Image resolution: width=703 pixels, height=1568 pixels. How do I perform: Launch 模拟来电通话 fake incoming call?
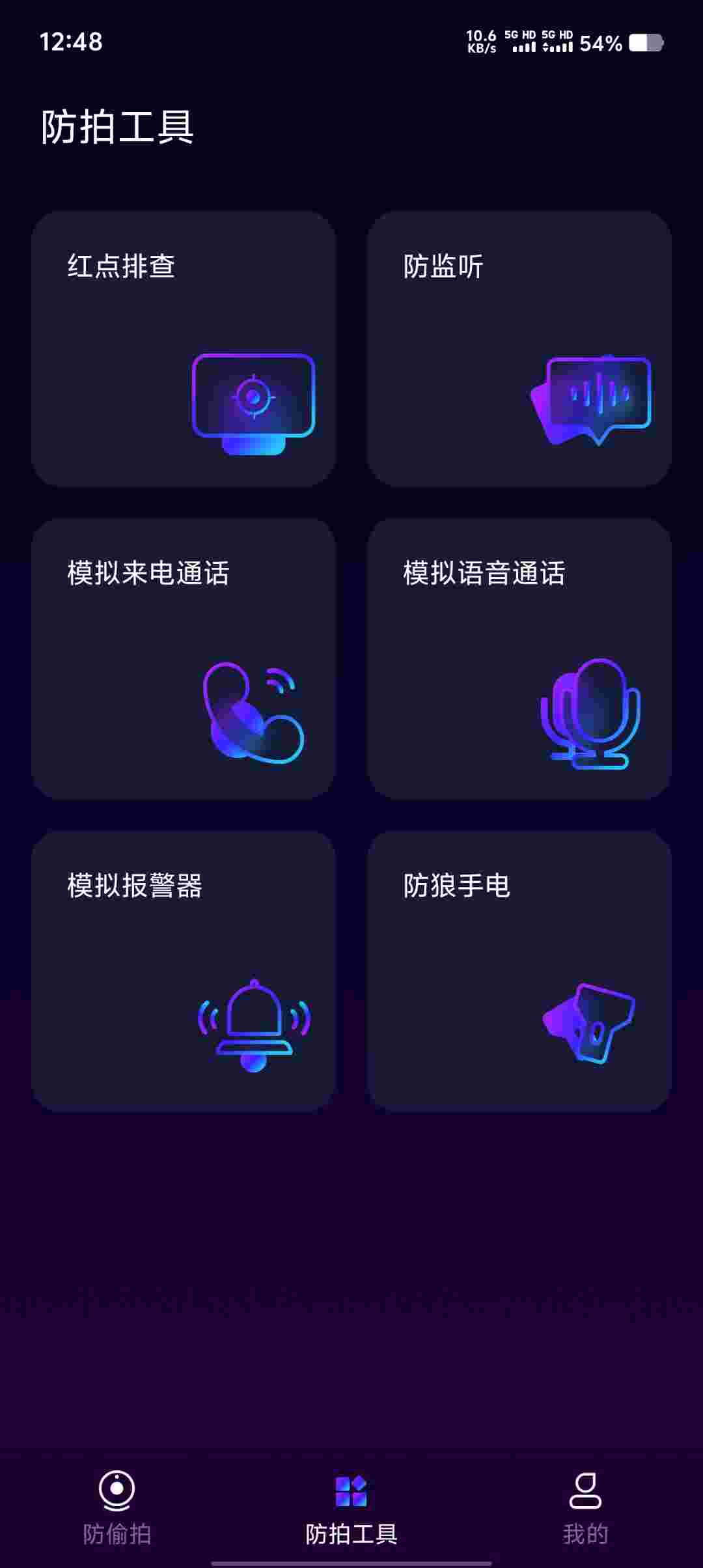(184, 658)
